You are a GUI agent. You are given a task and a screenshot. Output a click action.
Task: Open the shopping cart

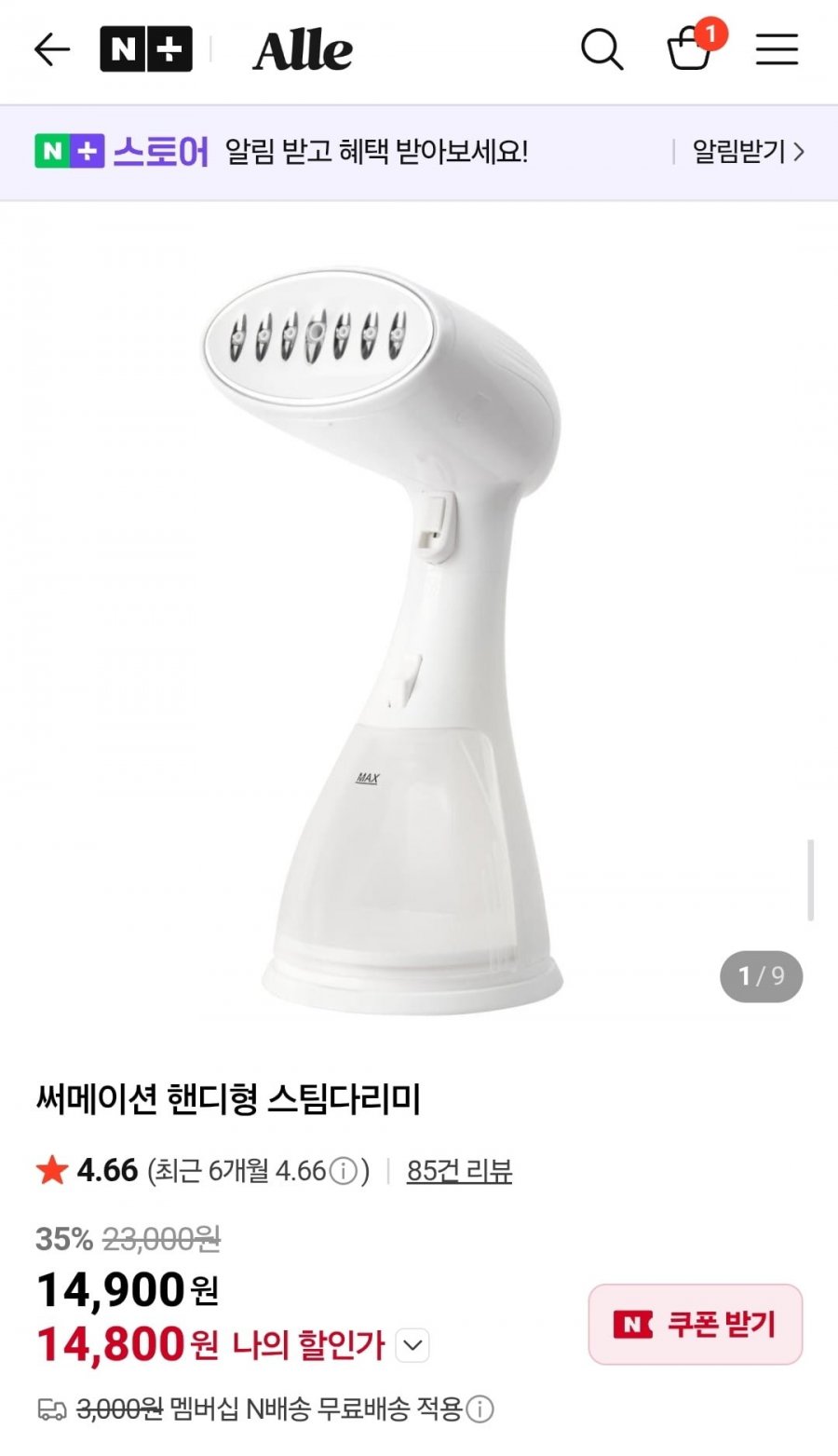pos(690,48)
